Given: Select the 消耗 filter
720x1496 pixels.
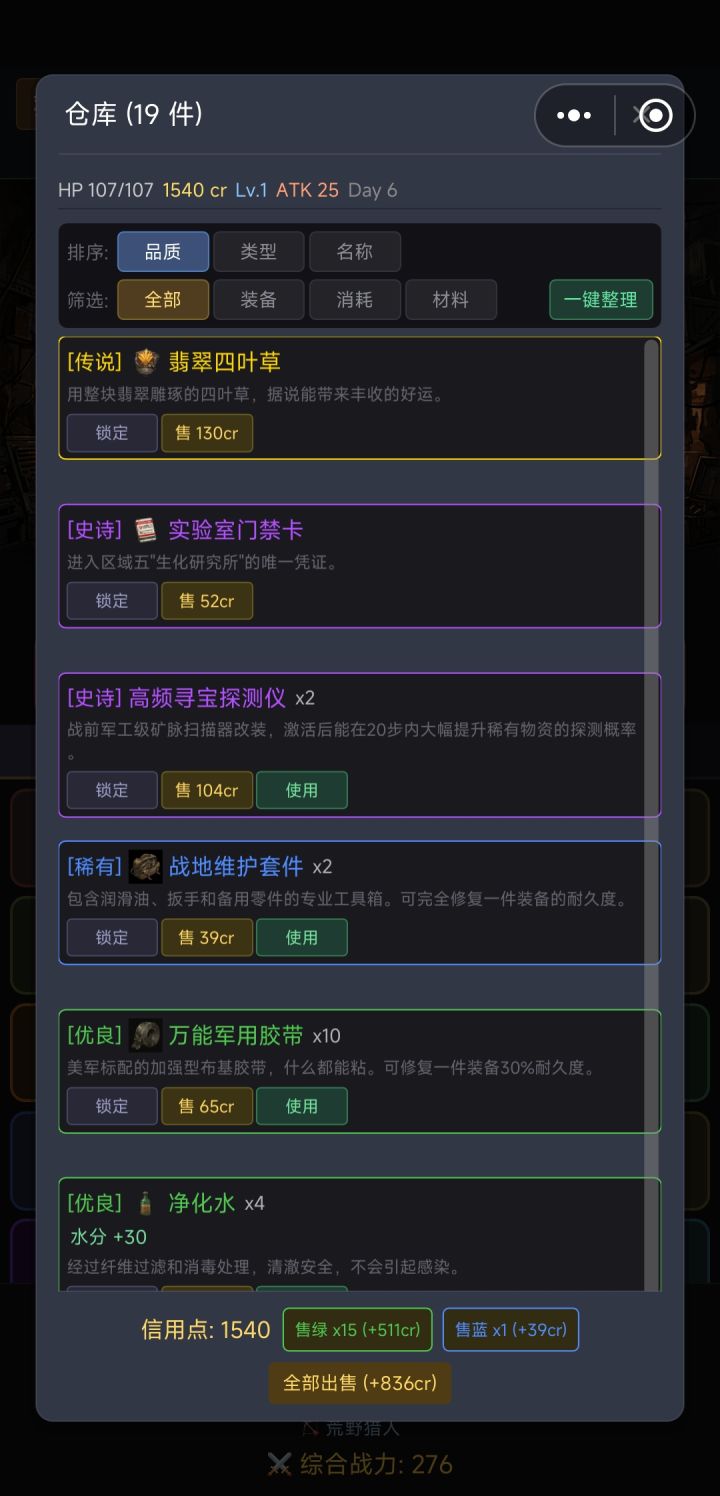Looking at the screenshot, I should (354, 300).
